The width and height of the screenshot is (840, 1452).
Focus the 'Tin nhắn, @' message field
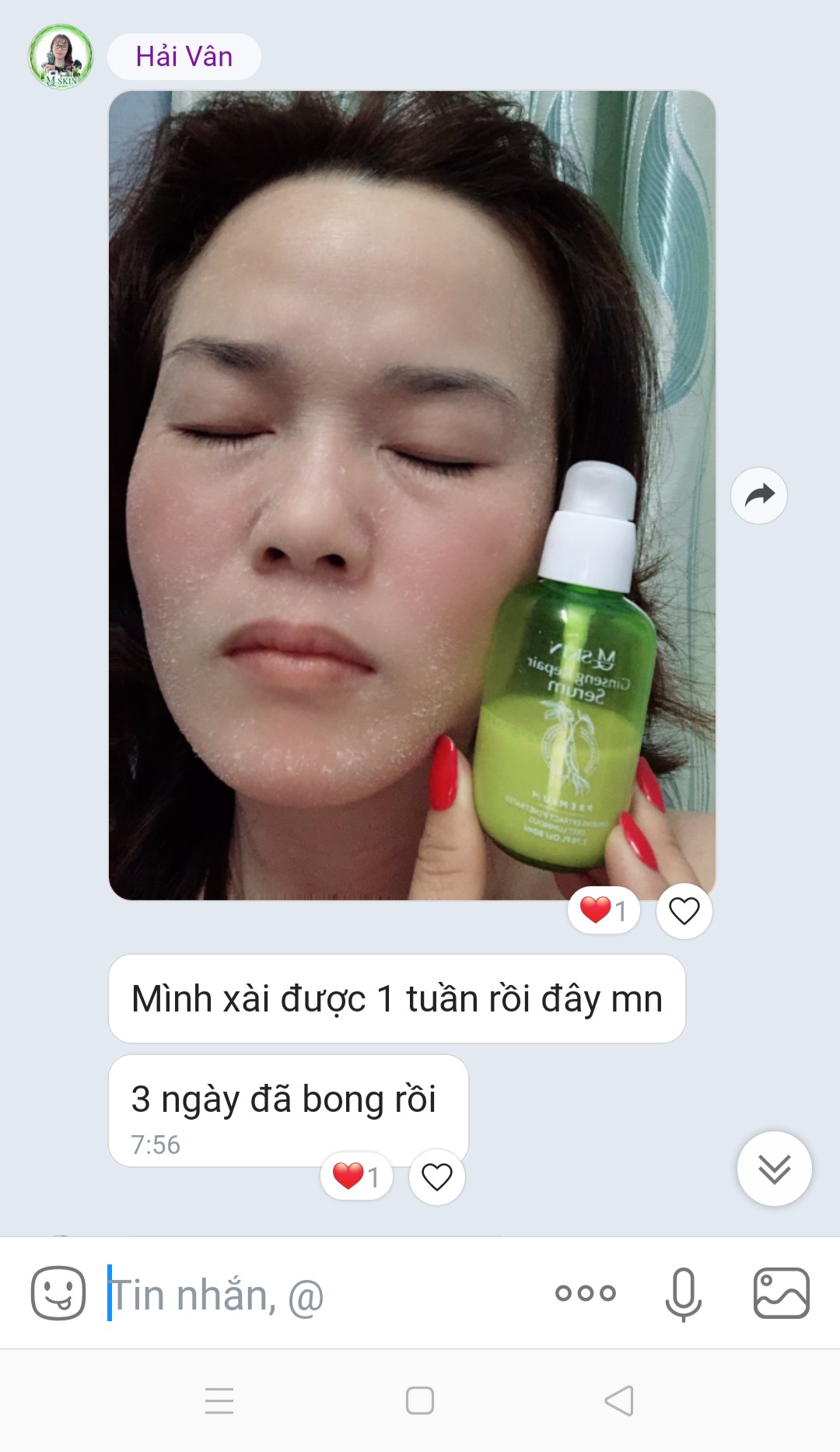tap(311, 1295)
